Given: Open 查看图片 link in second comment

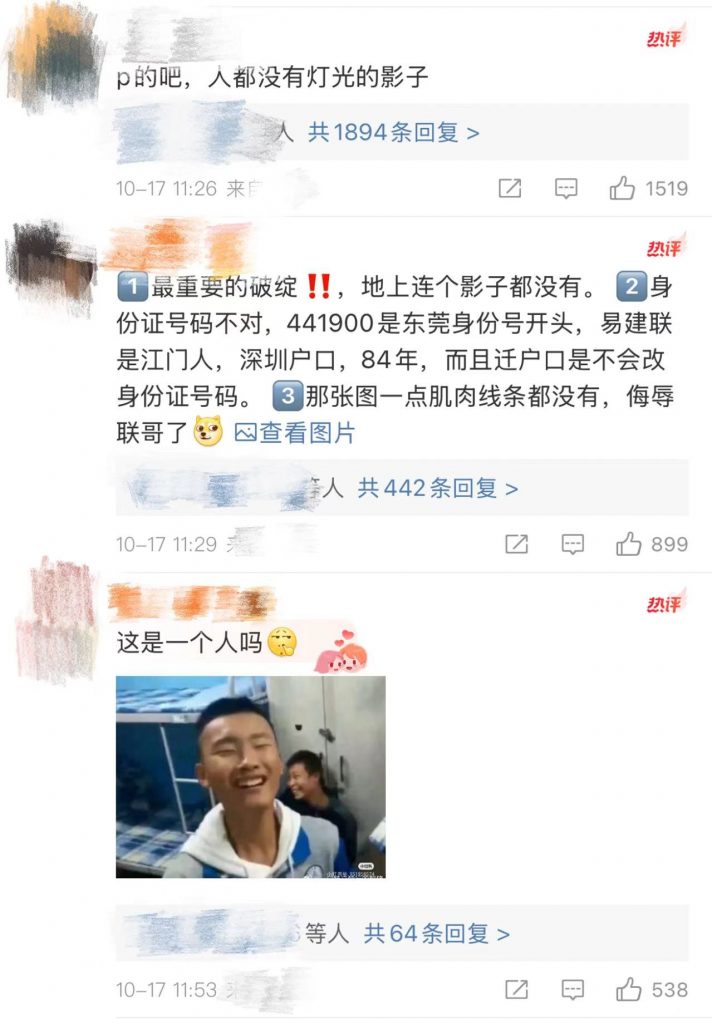Looking at the screenshot, I should pyautogui.click(x=295, y=433).
